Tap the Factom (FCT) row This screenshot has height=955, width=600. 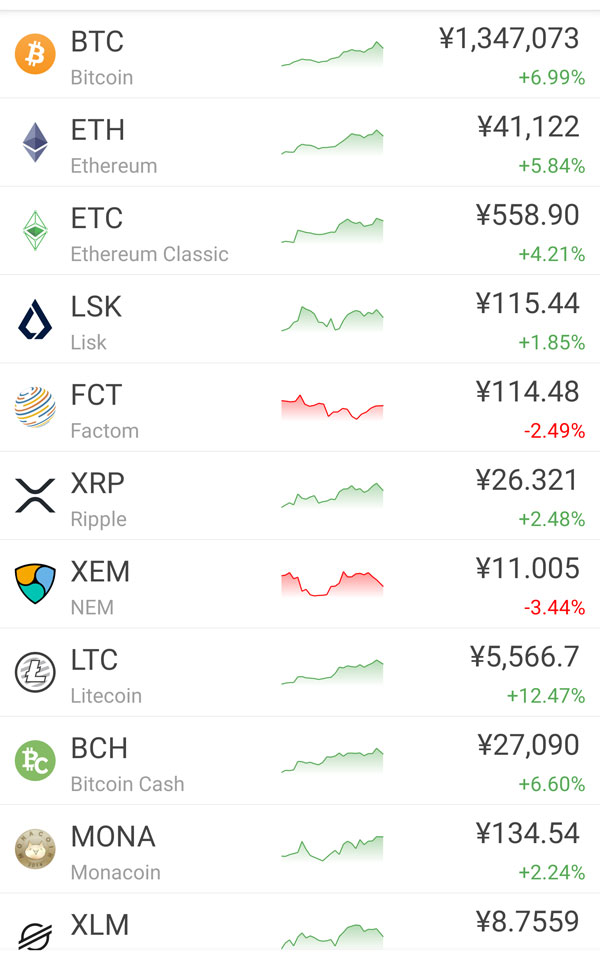(300, 408)
